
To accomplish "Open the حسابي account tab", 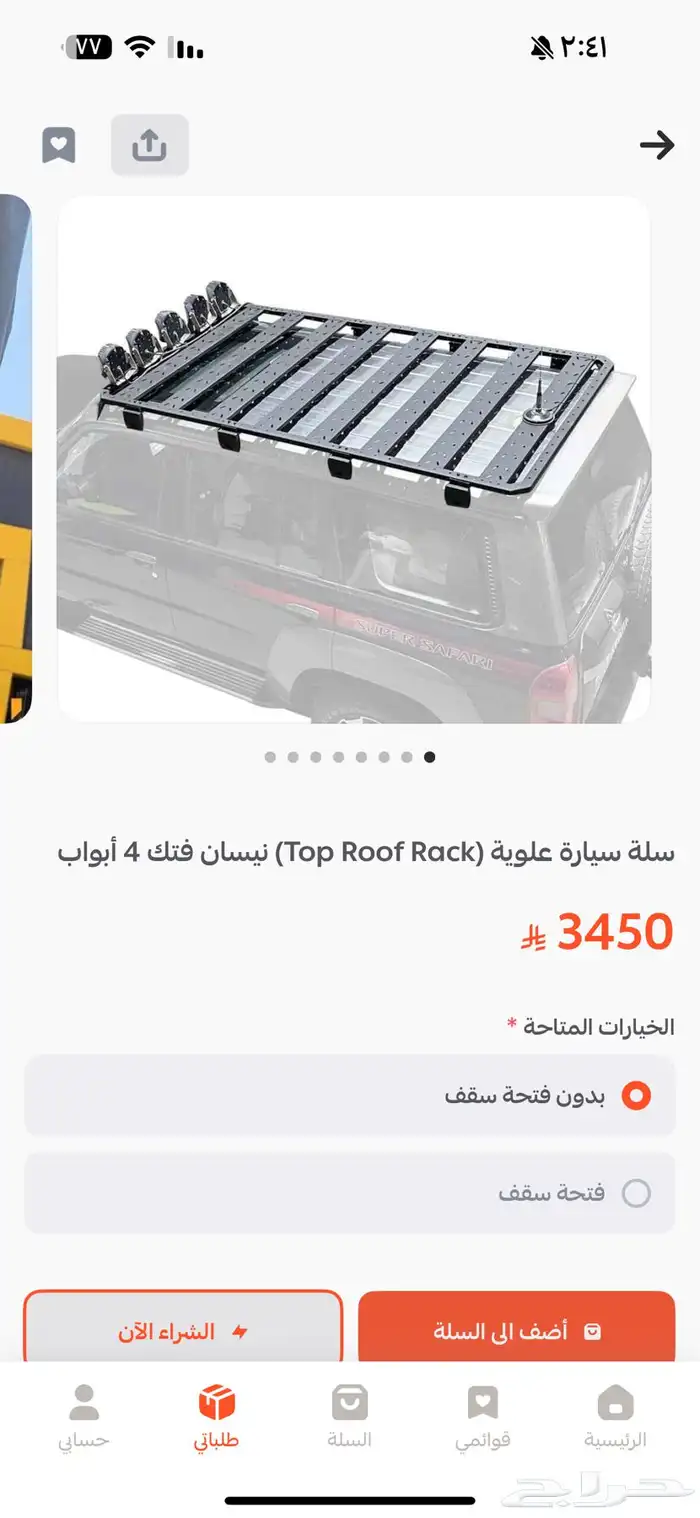I will (84, 1416).
